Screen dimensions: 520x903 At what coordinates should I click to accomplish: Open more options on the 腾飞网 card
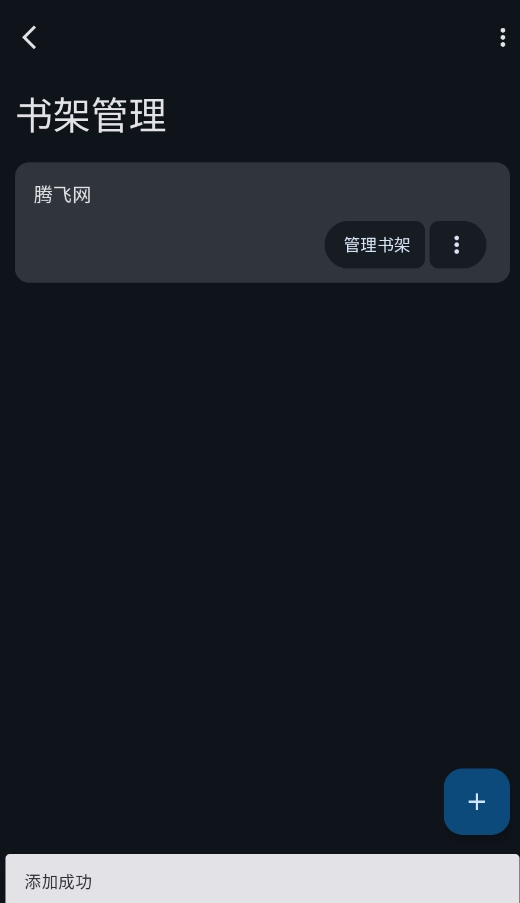coord(457,245)
